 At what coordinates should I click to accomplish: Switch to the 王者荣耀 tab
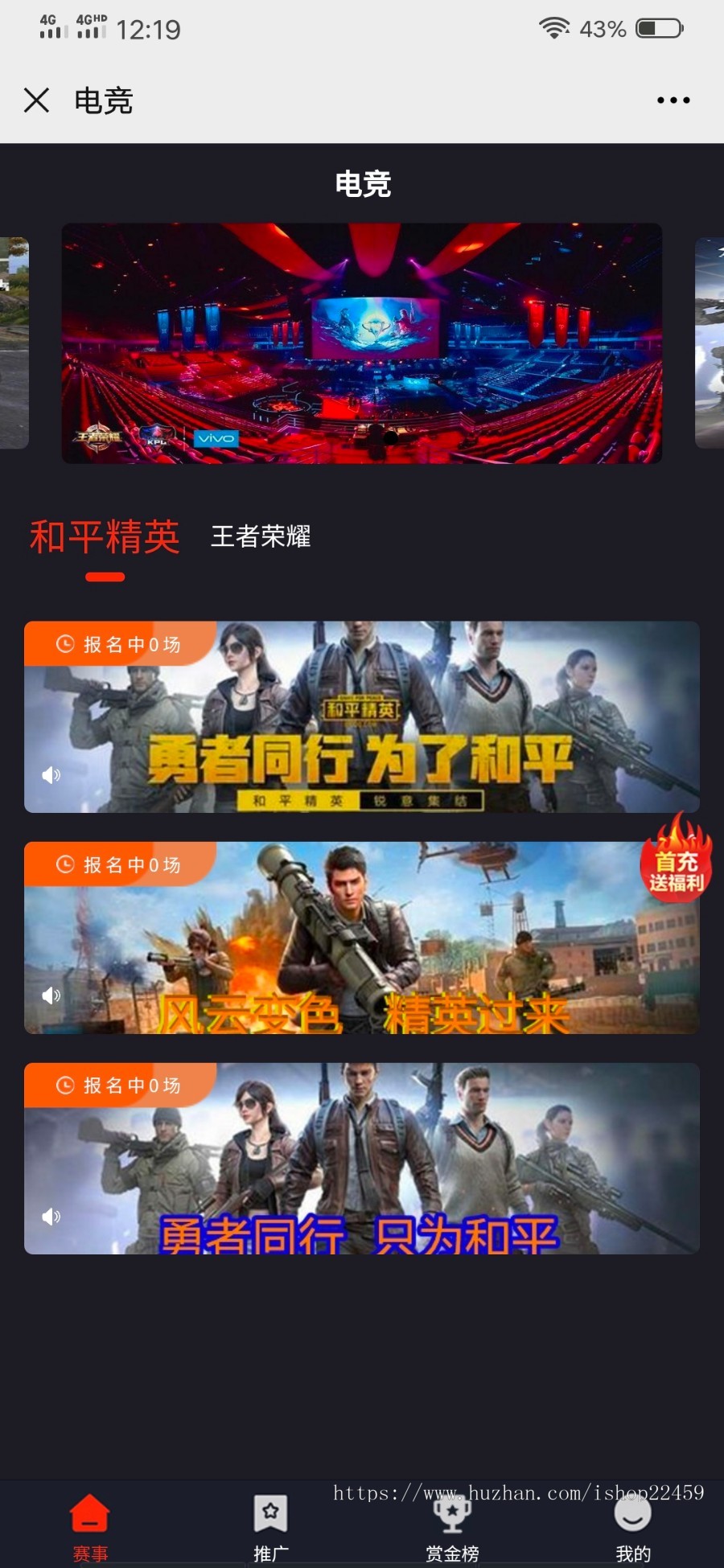pyautogui.click(x=261, y=536)
